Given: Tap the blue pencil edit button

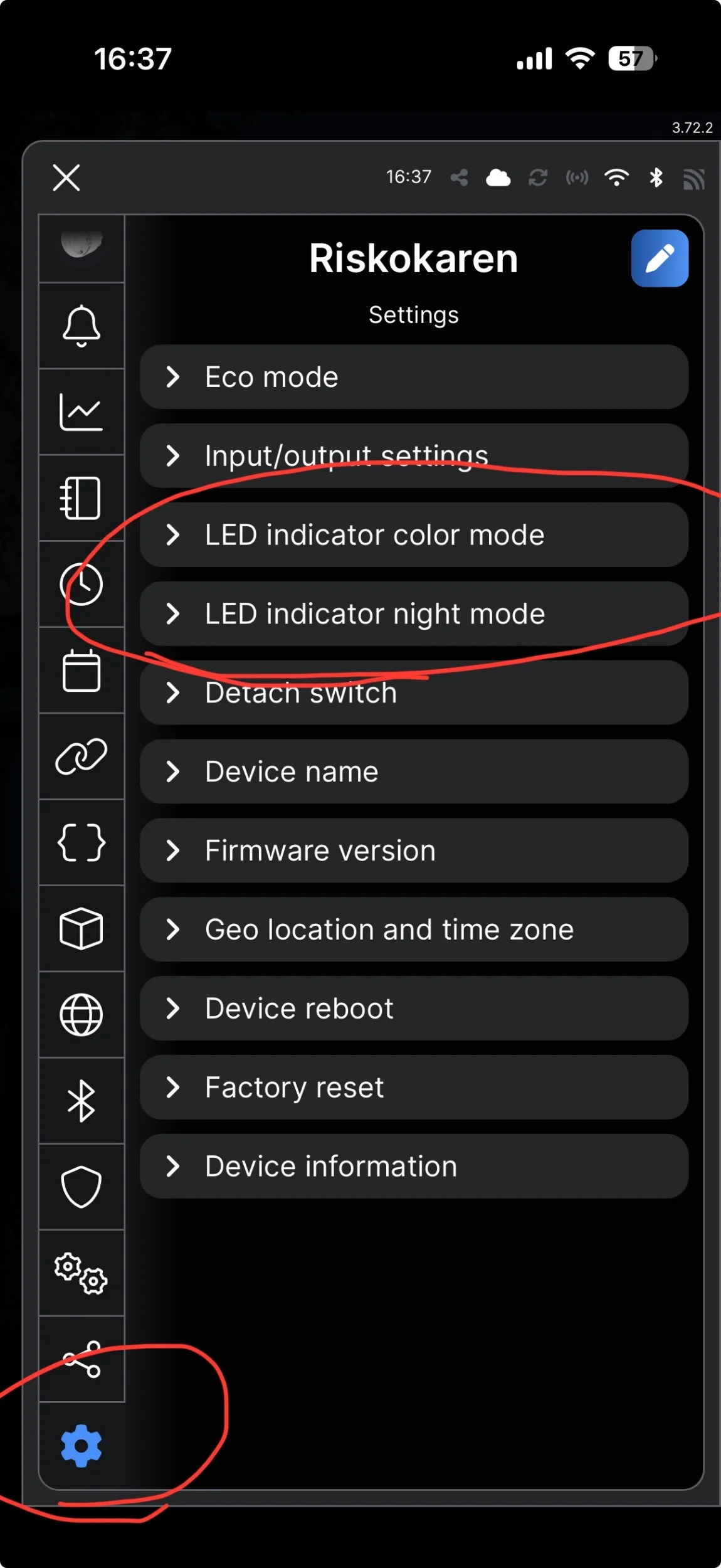Looking at the screenshot, I should pyautogui.click(x=659, y=258).
